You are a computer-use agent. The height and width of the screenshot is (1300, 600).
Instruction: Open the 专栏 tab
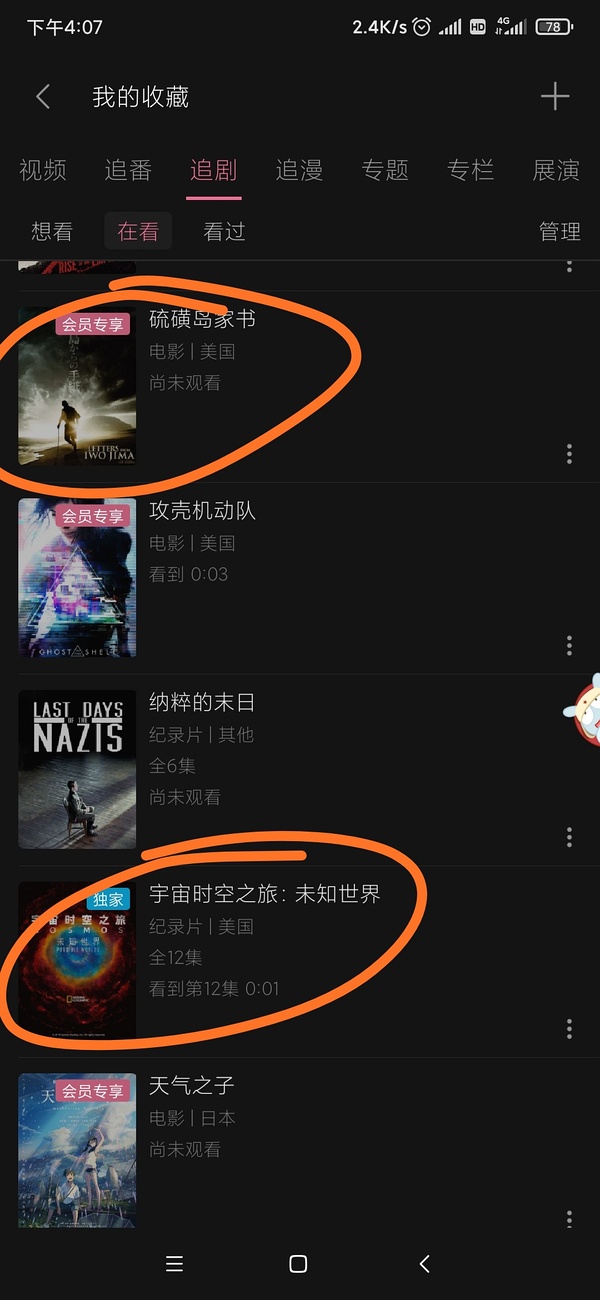point(470,170)
